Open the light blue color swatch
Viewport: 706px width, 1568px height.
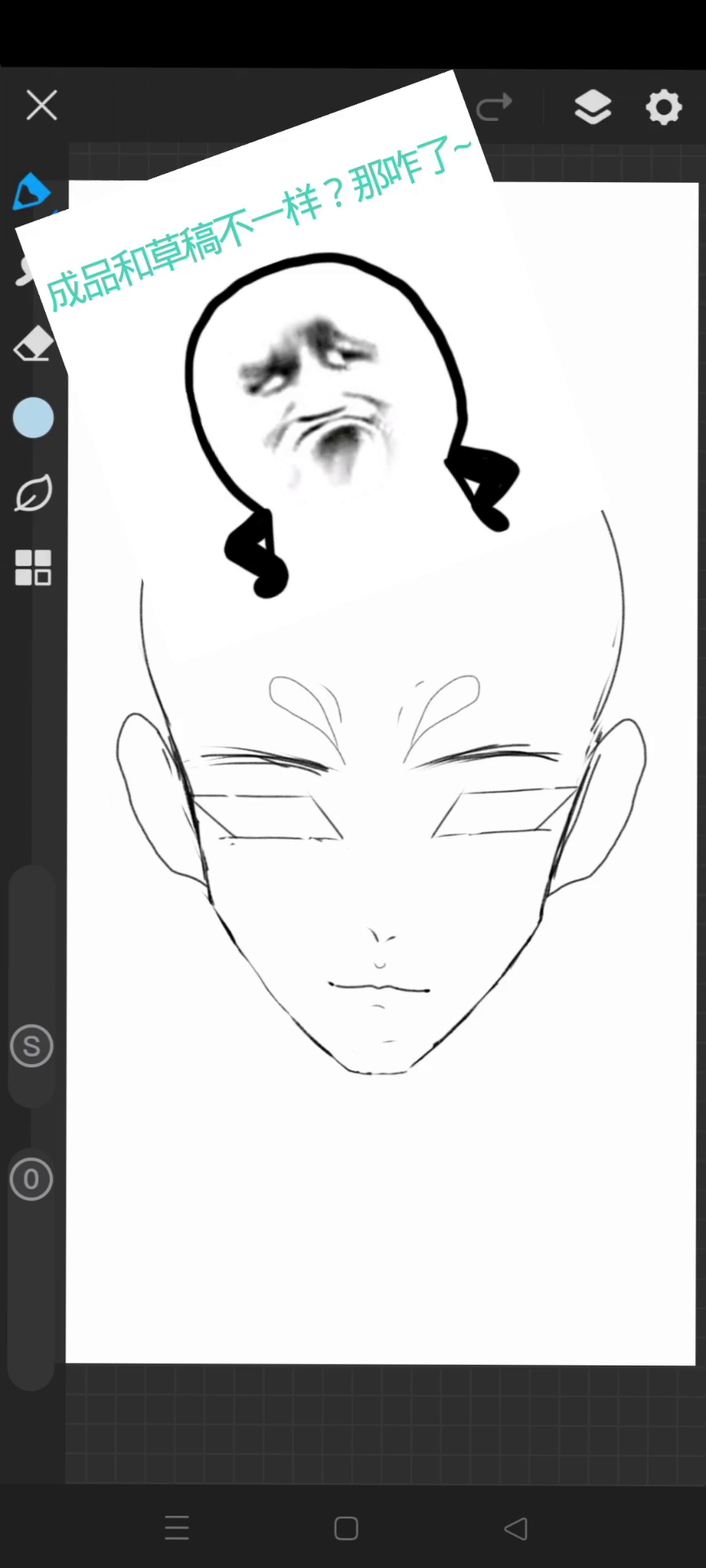[34, 418]
